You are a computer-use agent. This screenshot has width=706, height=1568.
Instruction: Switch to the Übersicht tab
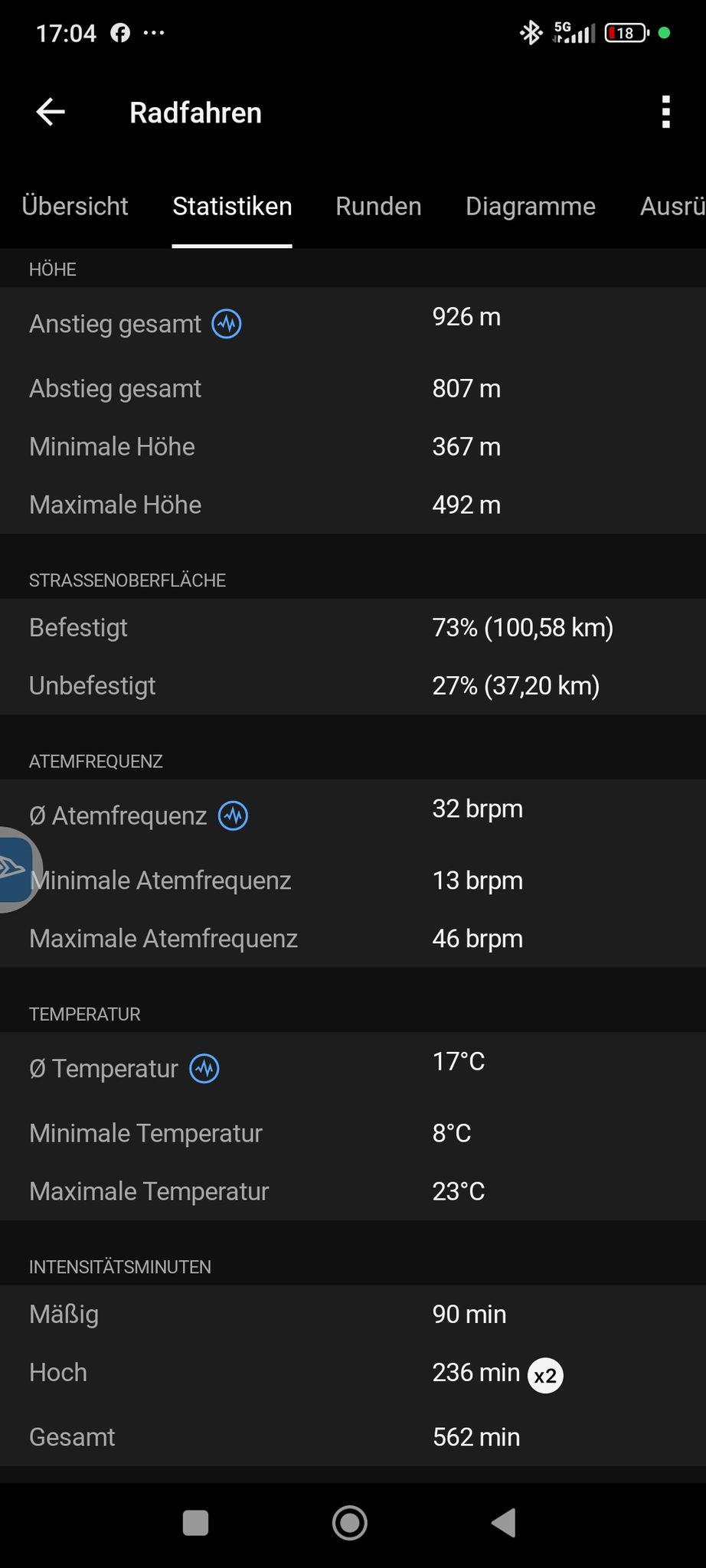point(75,206)
